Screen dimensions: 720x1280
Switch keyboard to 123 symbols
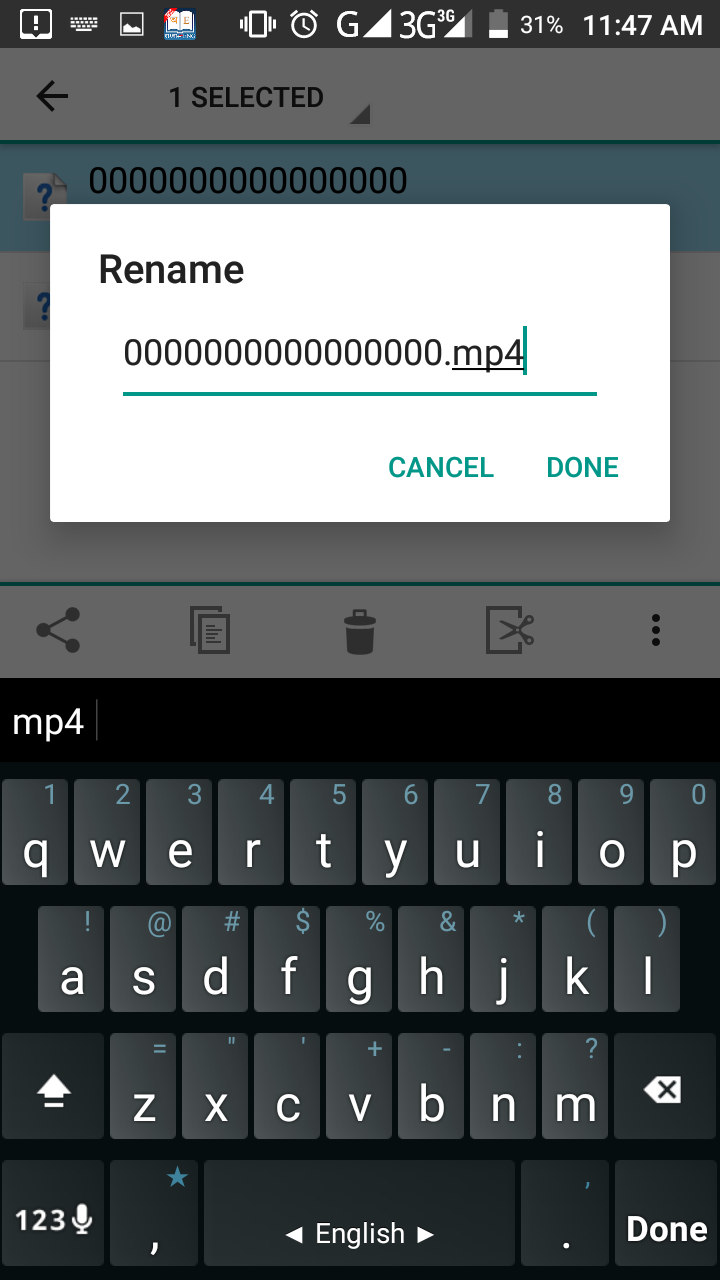click(53, 1219)
